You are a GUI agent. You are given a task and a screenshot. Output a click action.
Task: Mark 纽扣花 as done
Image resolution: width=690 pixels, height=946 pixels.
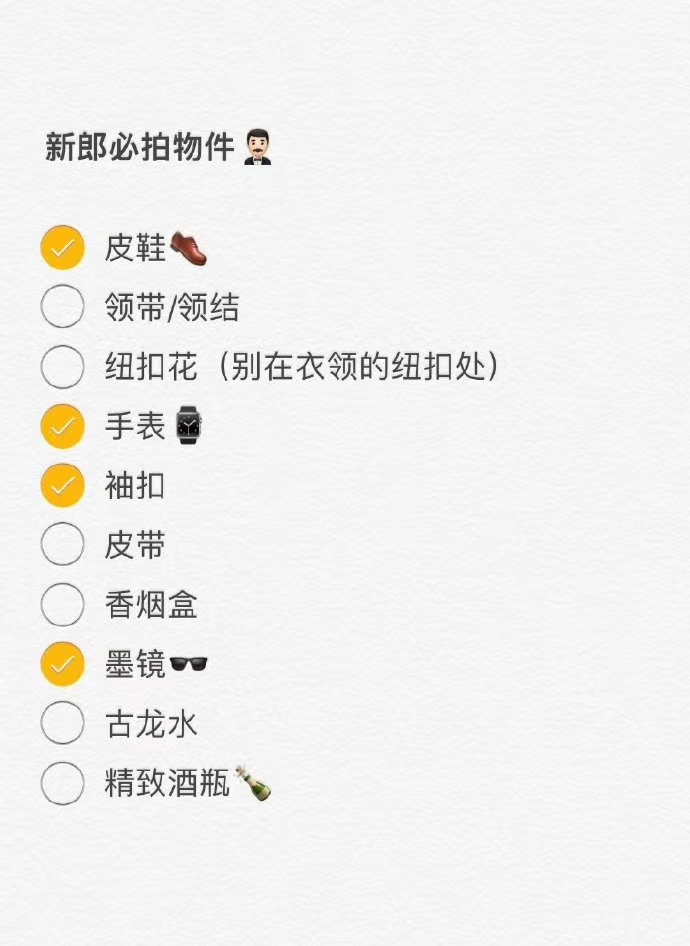coord(62,367)
